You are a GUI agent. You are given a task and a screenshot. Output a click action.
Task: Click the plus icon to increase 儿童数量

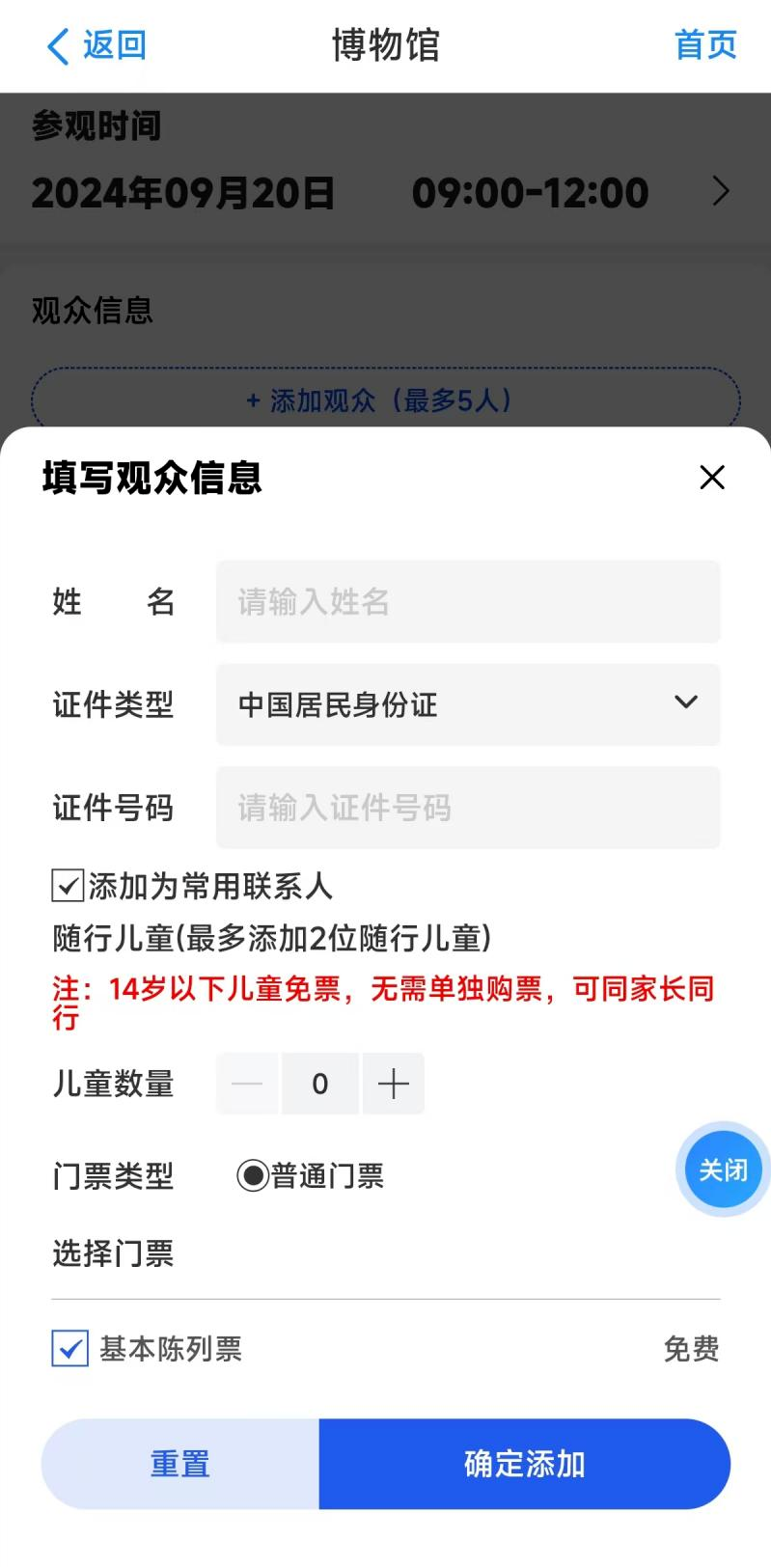pos(393,1083)
